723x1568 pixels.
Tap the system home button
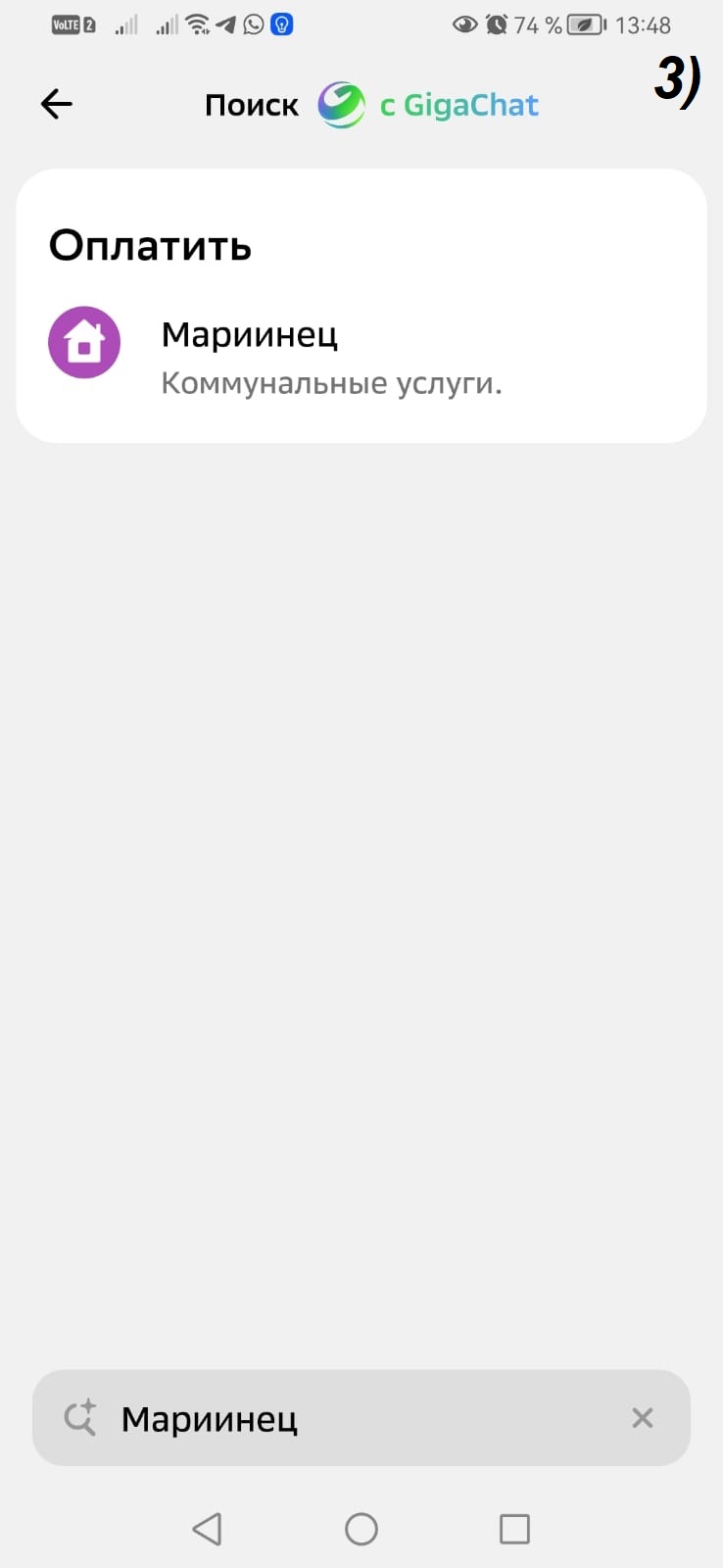click(361, 1529)
